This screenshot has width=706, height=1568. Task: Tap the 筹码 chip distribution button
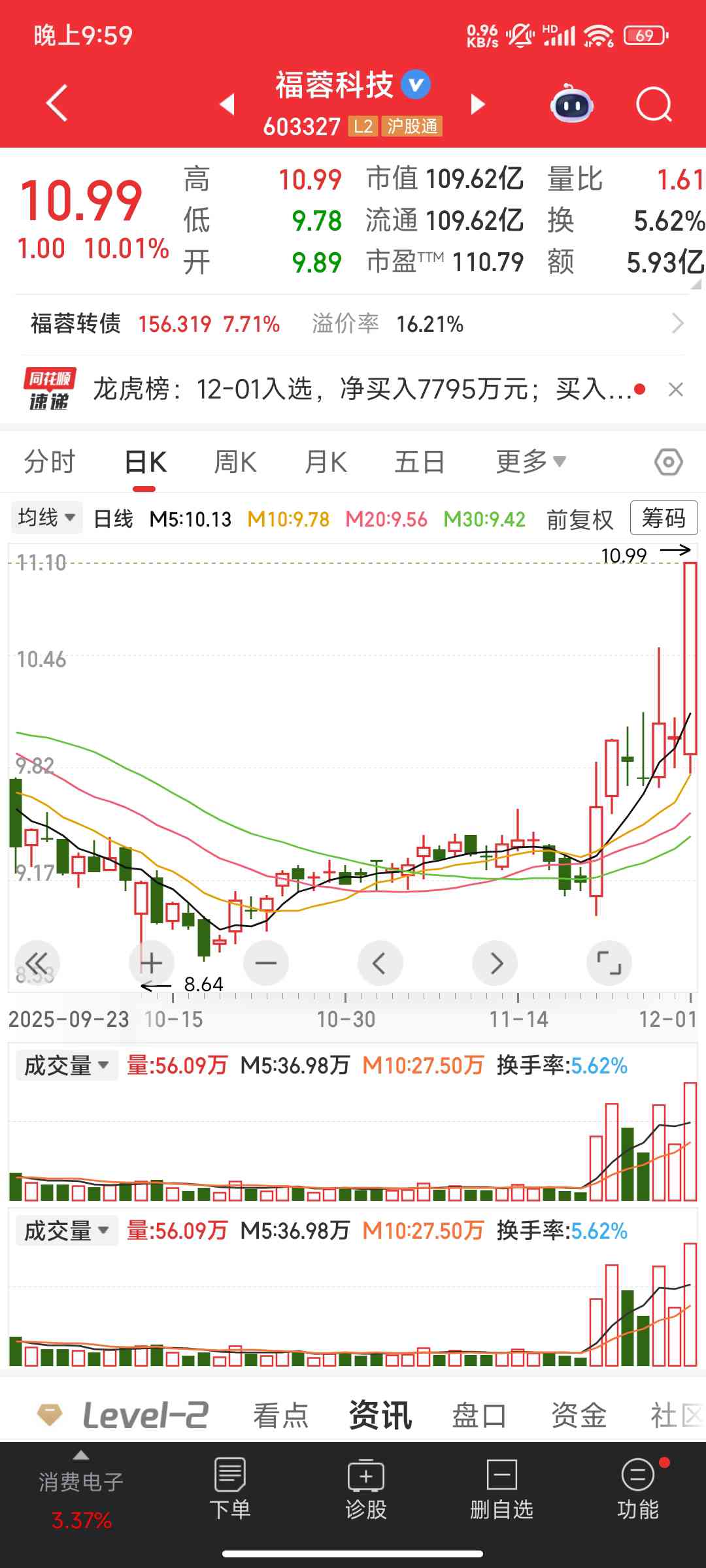coord(664,518)
